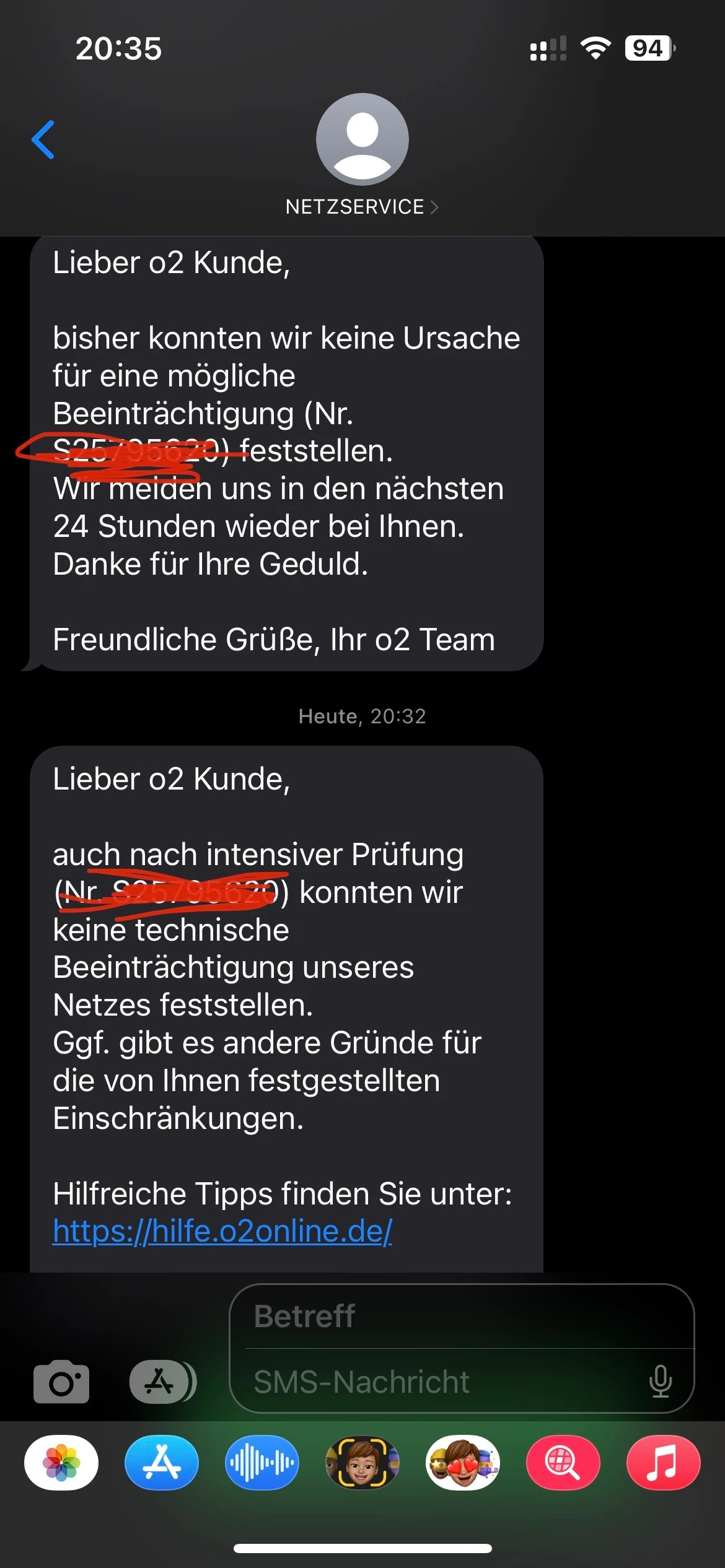The image size is (725, 1568).
Task: Focus the SMS-Nachricht text field
Action: coord(434,1382)
